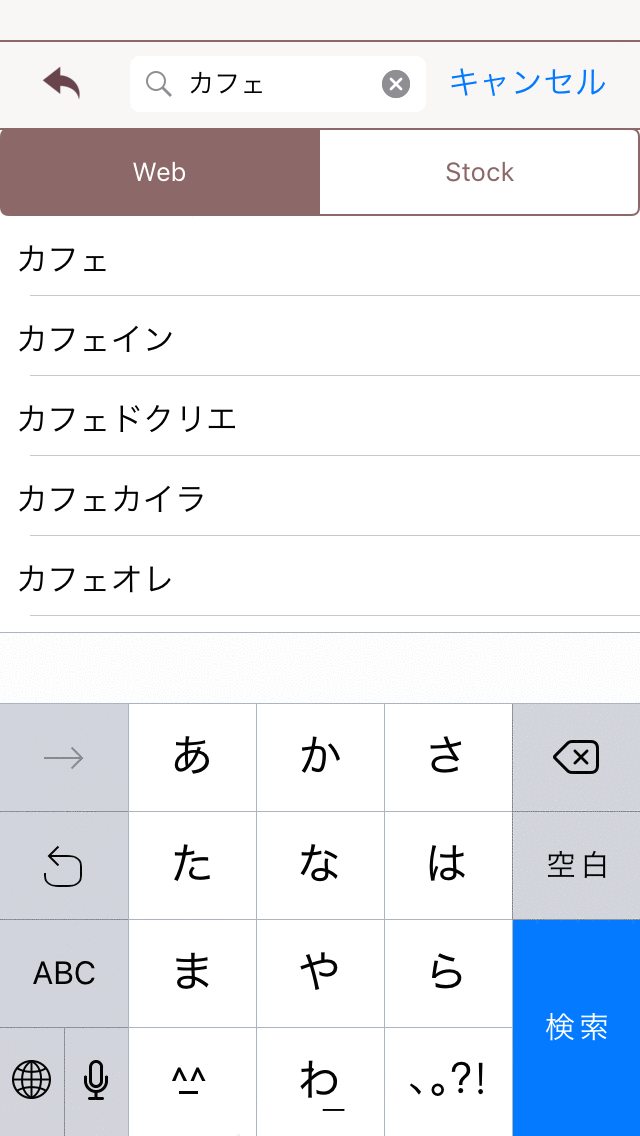Screen dimensions: 640x1136
Task: Pick the カフェドクリエ suggestion
Action: [320, 418]
